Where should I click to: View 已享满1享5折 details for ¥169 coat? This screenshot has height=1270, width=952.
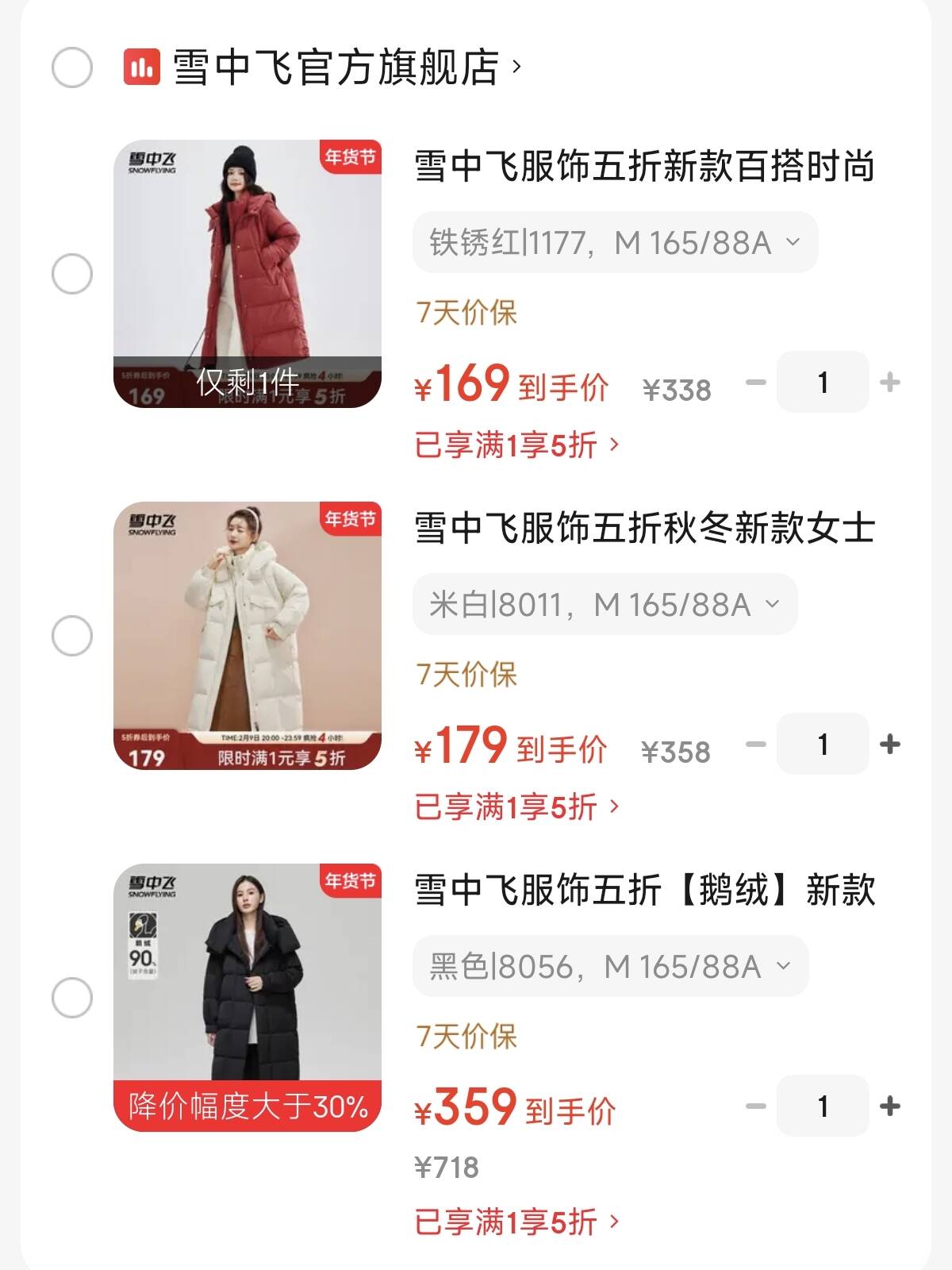tap(516, 445)
